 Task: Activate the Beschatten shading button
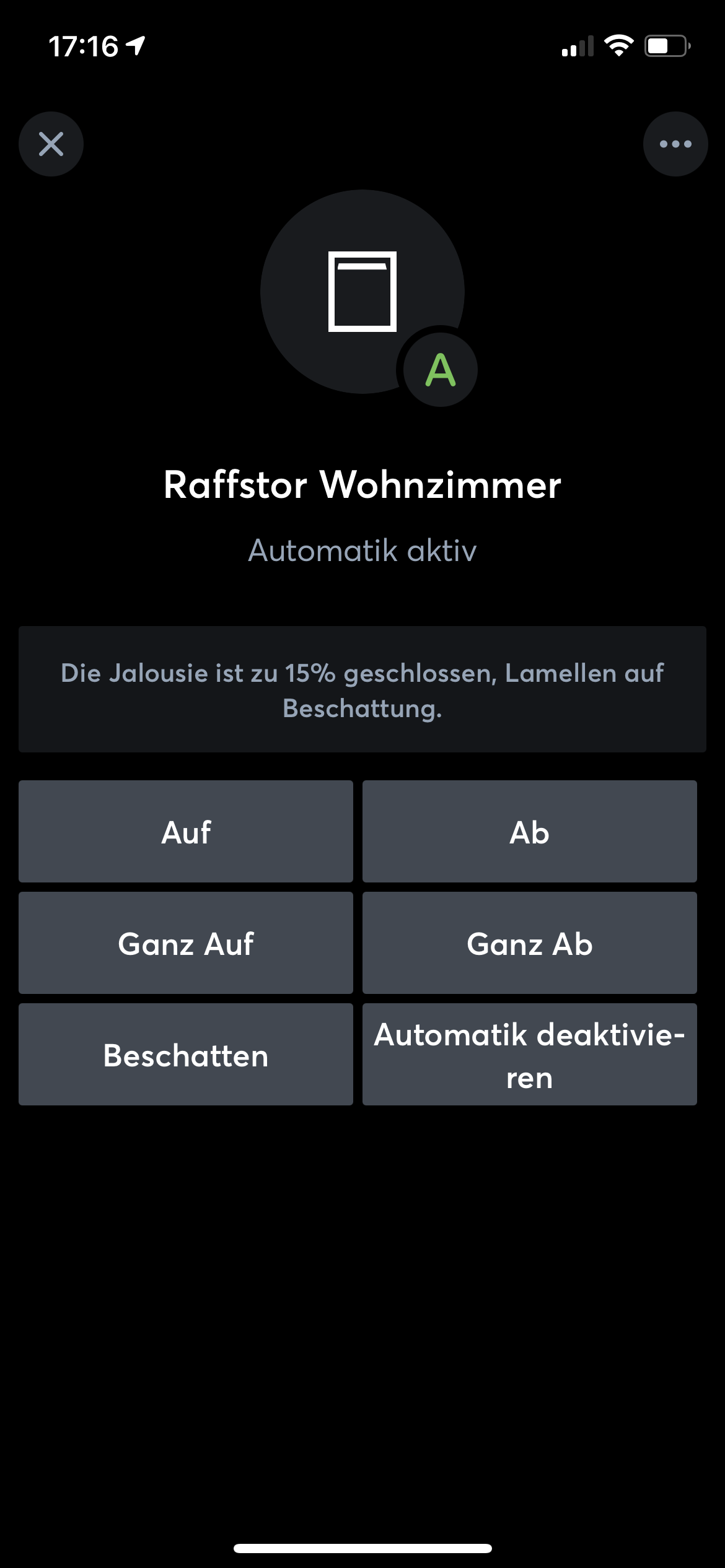coord(186,1055)
